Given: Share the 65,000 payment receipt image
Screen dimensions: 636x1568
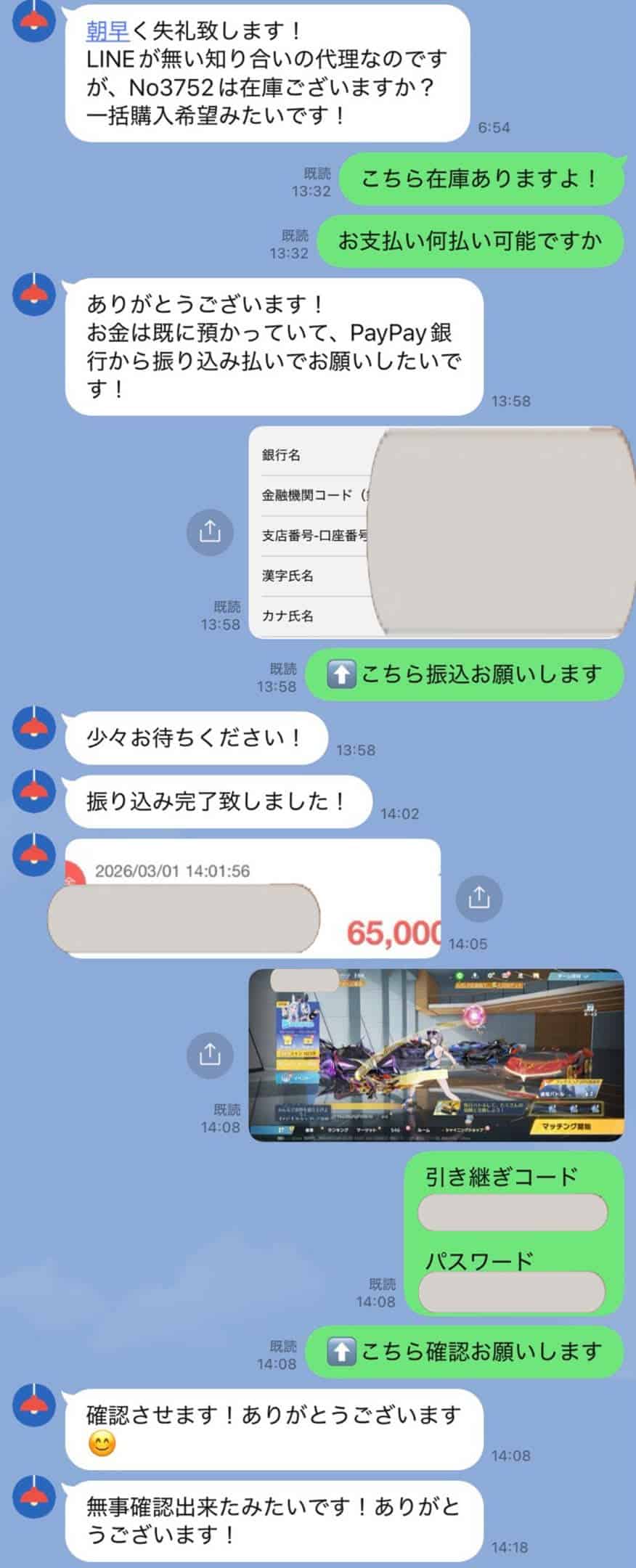Looking at the screenshot, I should coord(479,899).
